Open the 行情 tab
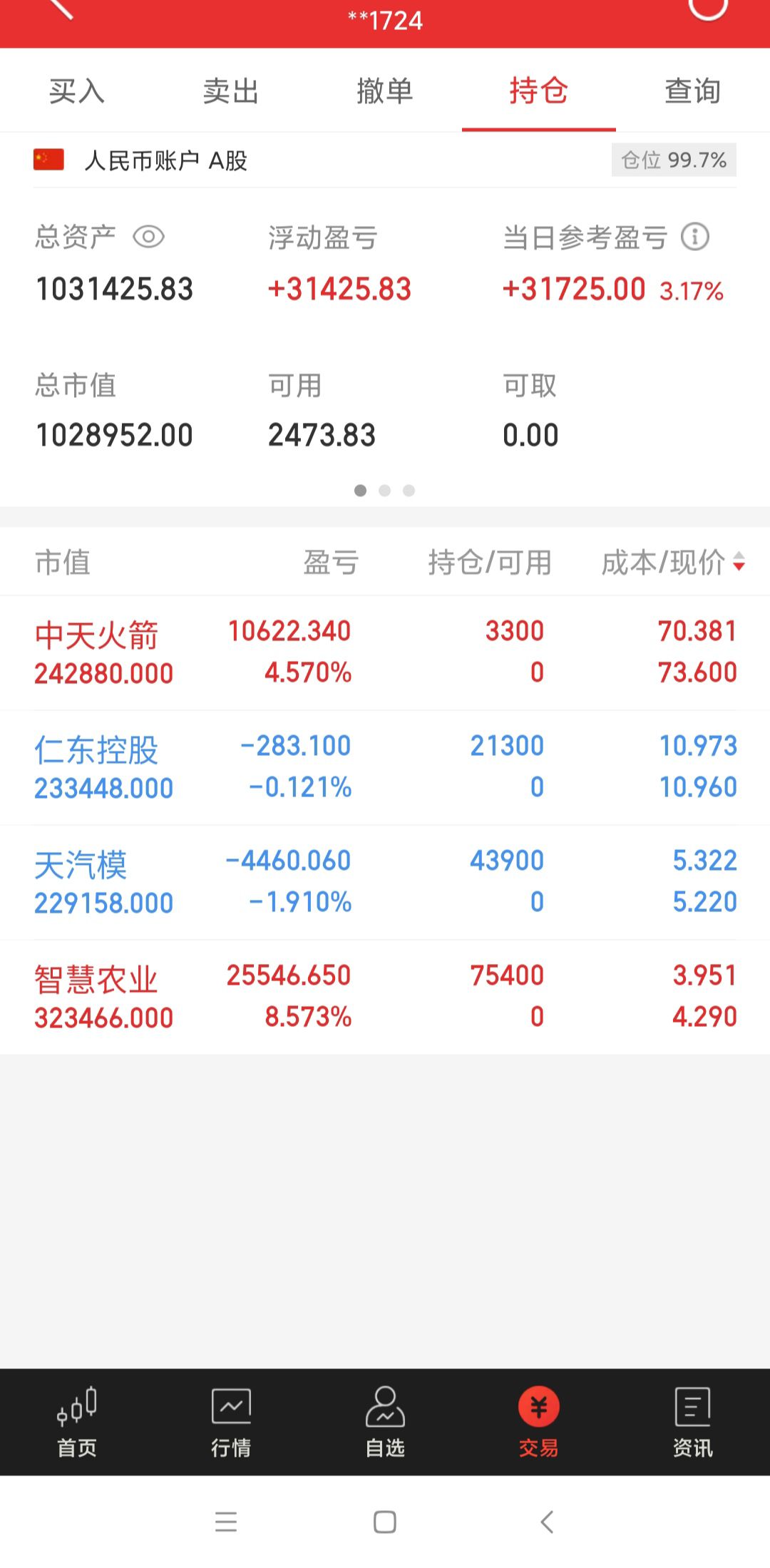This screenshot has height=1568, width=770. (x=231, y=1422)
